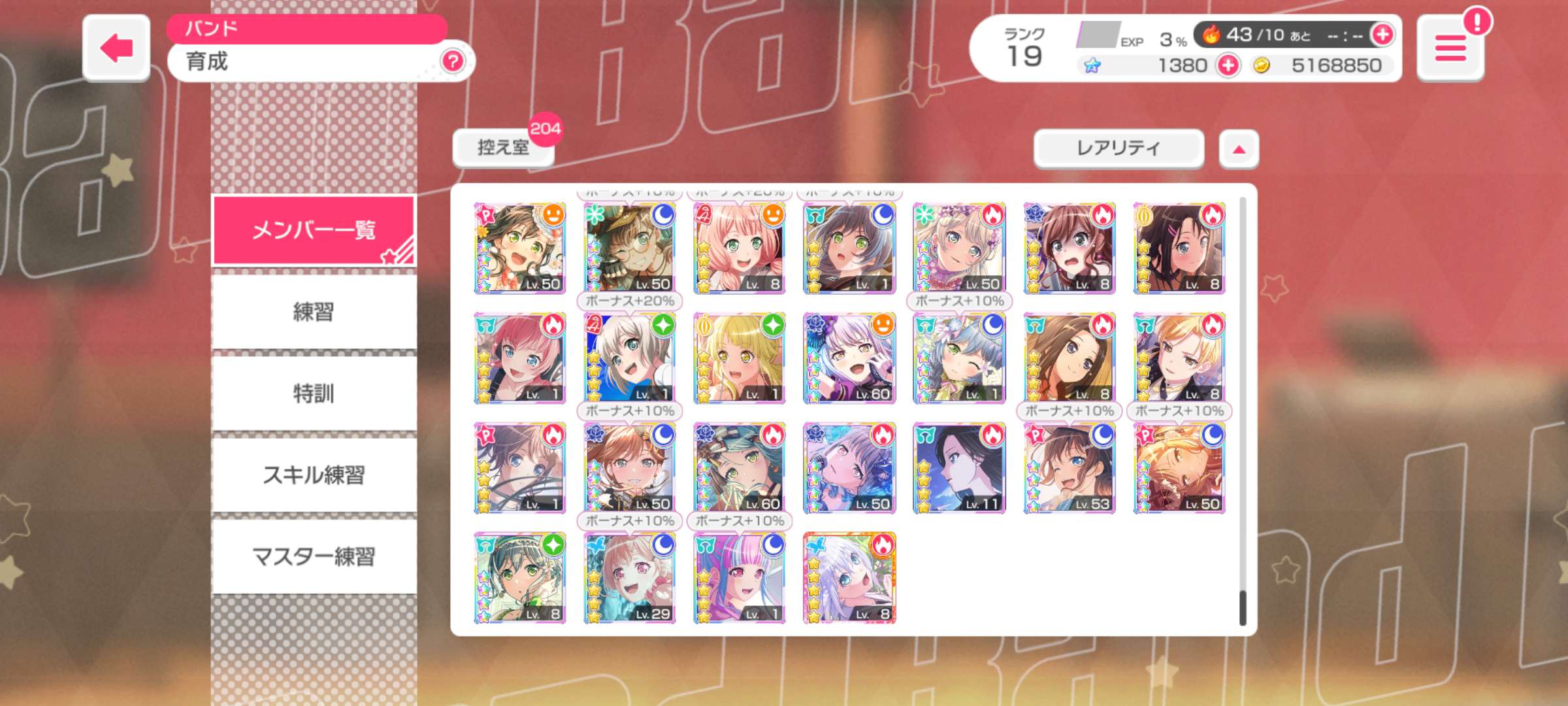Change sort by レアリティ

(x=1119, y=148)
